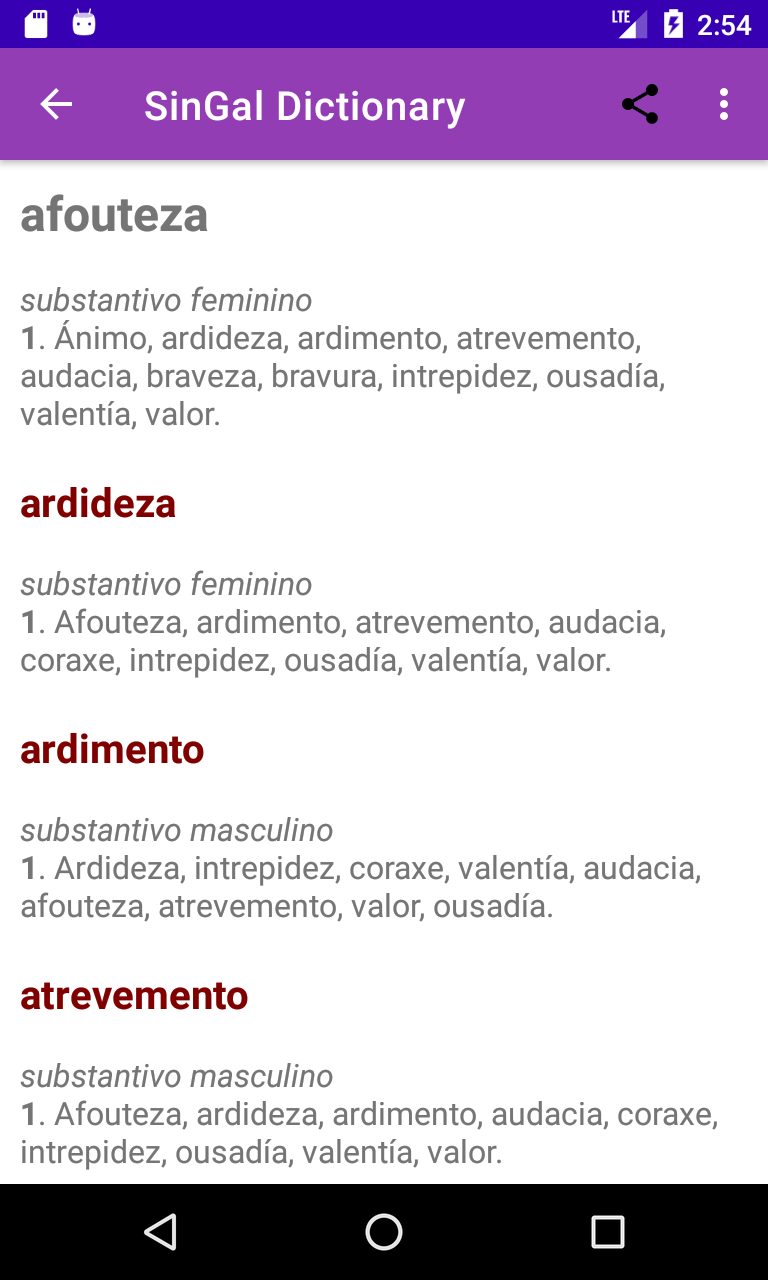The height and width of the screenshot is (1280, 768).
Task: Share this dictionary entry
Action: pos(640,104)
